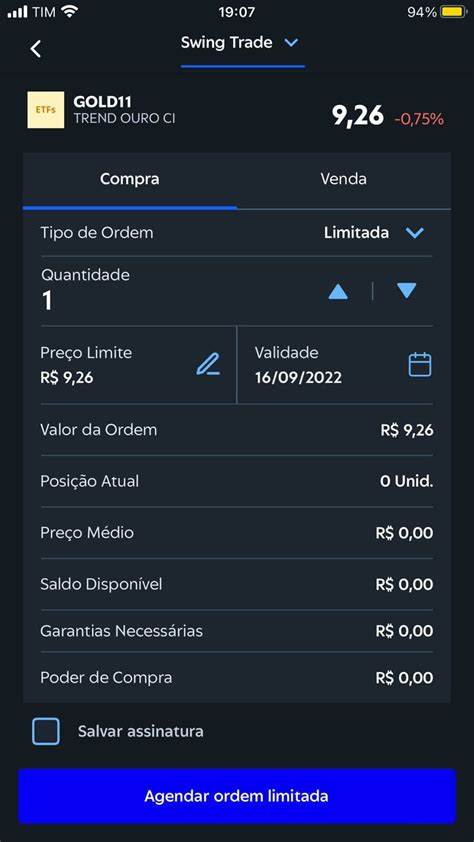Image resolution: width=474 pixels, height=842 pixels.
Task: Switch to the Venda tab
Action: pyautogui.click(x=344, y=179)
